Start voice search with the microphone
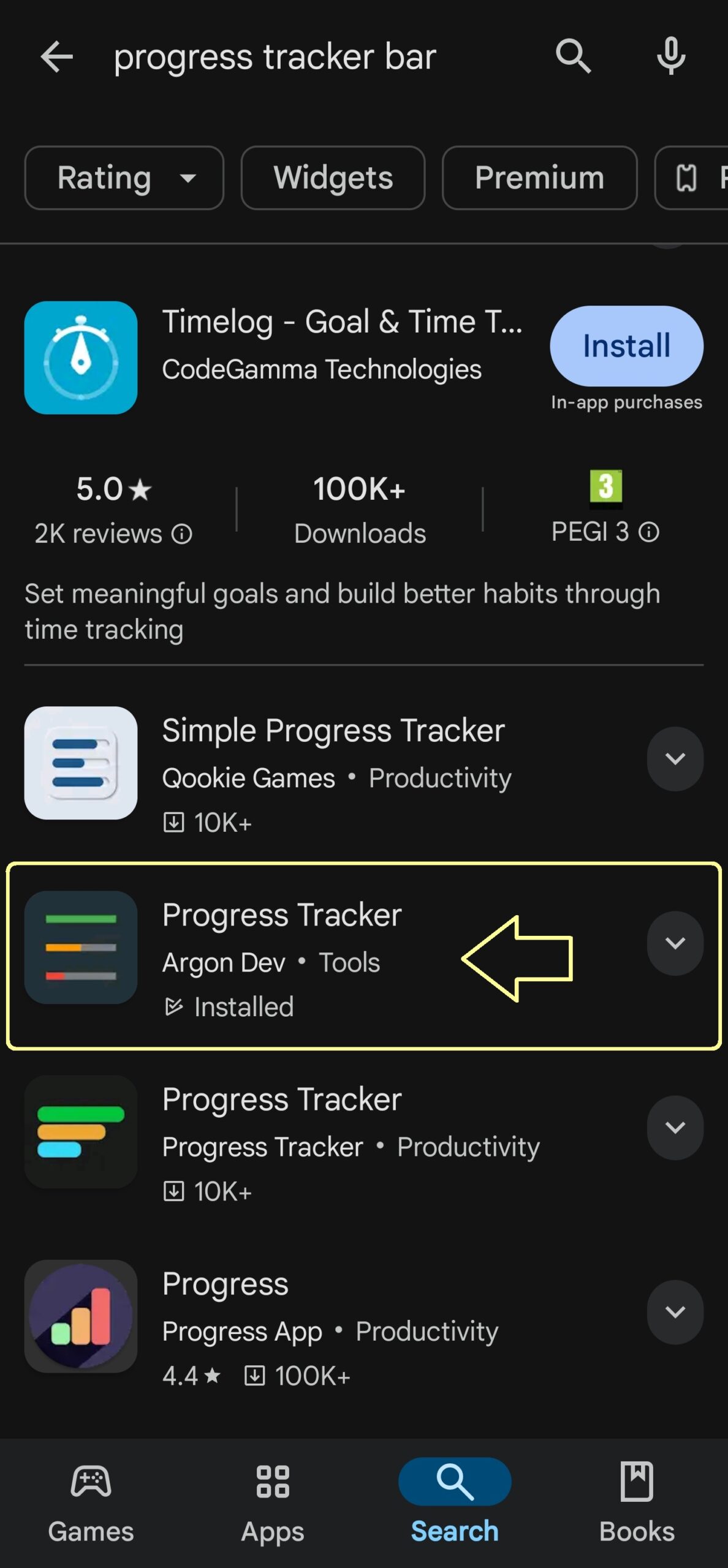The width and height of the screenshot is (728, 1568). click(671, 56)
